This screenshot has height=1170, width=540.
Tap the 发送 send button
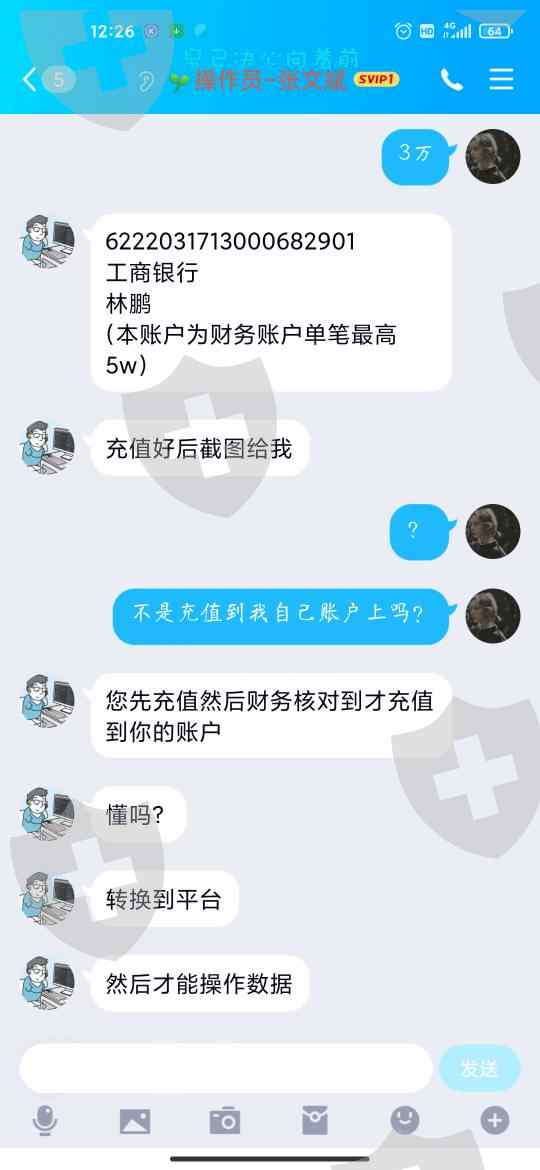coord(479,1068)
